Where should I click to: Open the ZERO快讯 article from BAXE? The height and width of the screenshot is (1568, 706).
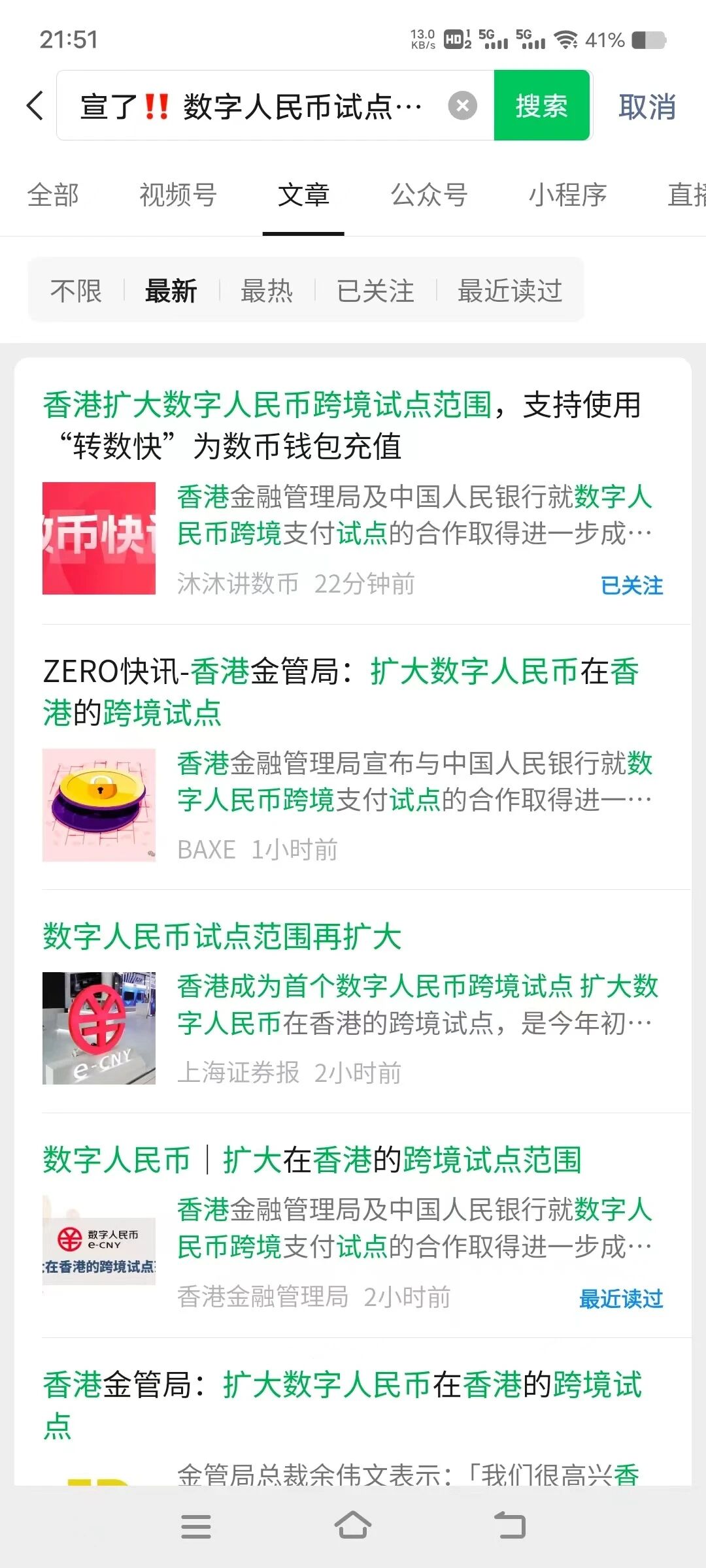point(340,692)
